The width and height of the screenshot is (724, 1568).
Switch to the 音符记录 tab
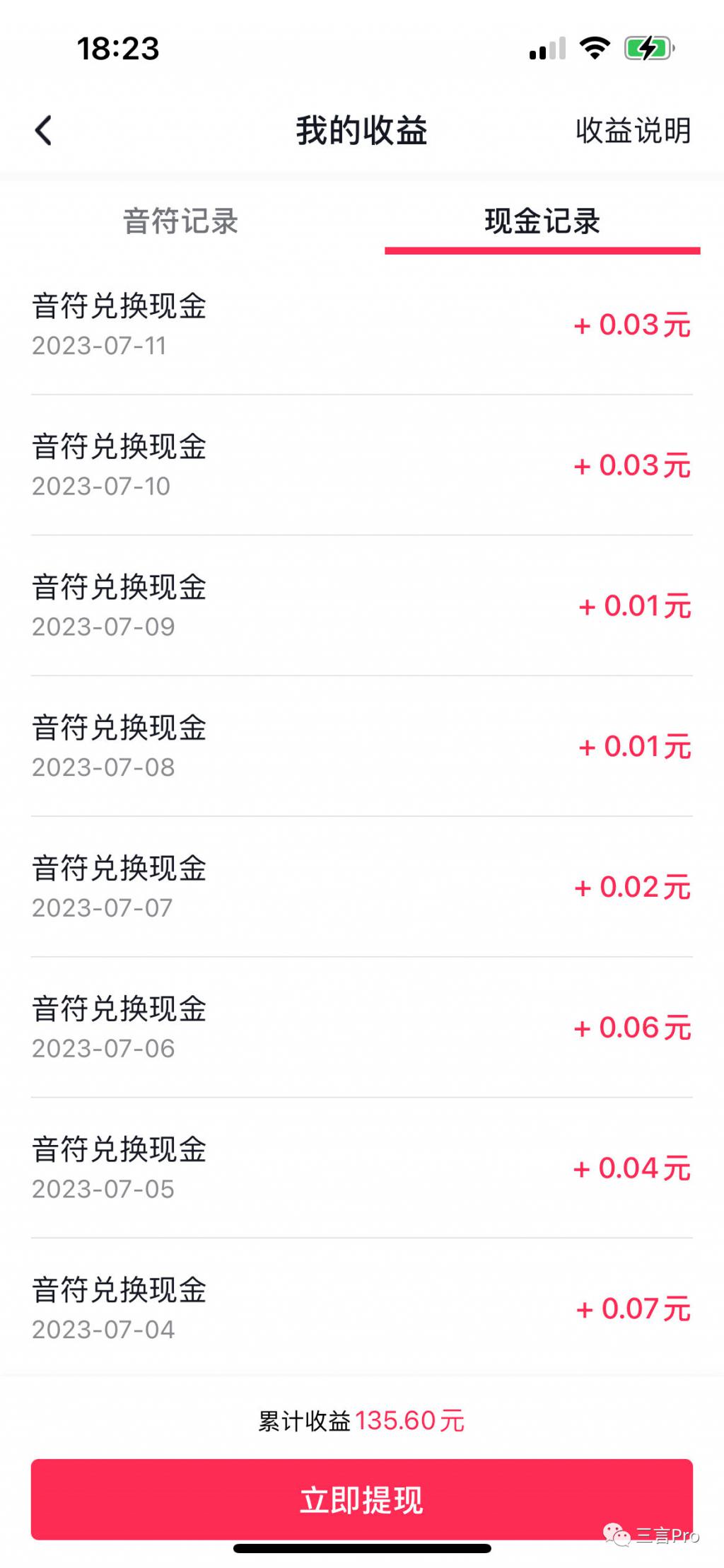click(x=181, y=221)
